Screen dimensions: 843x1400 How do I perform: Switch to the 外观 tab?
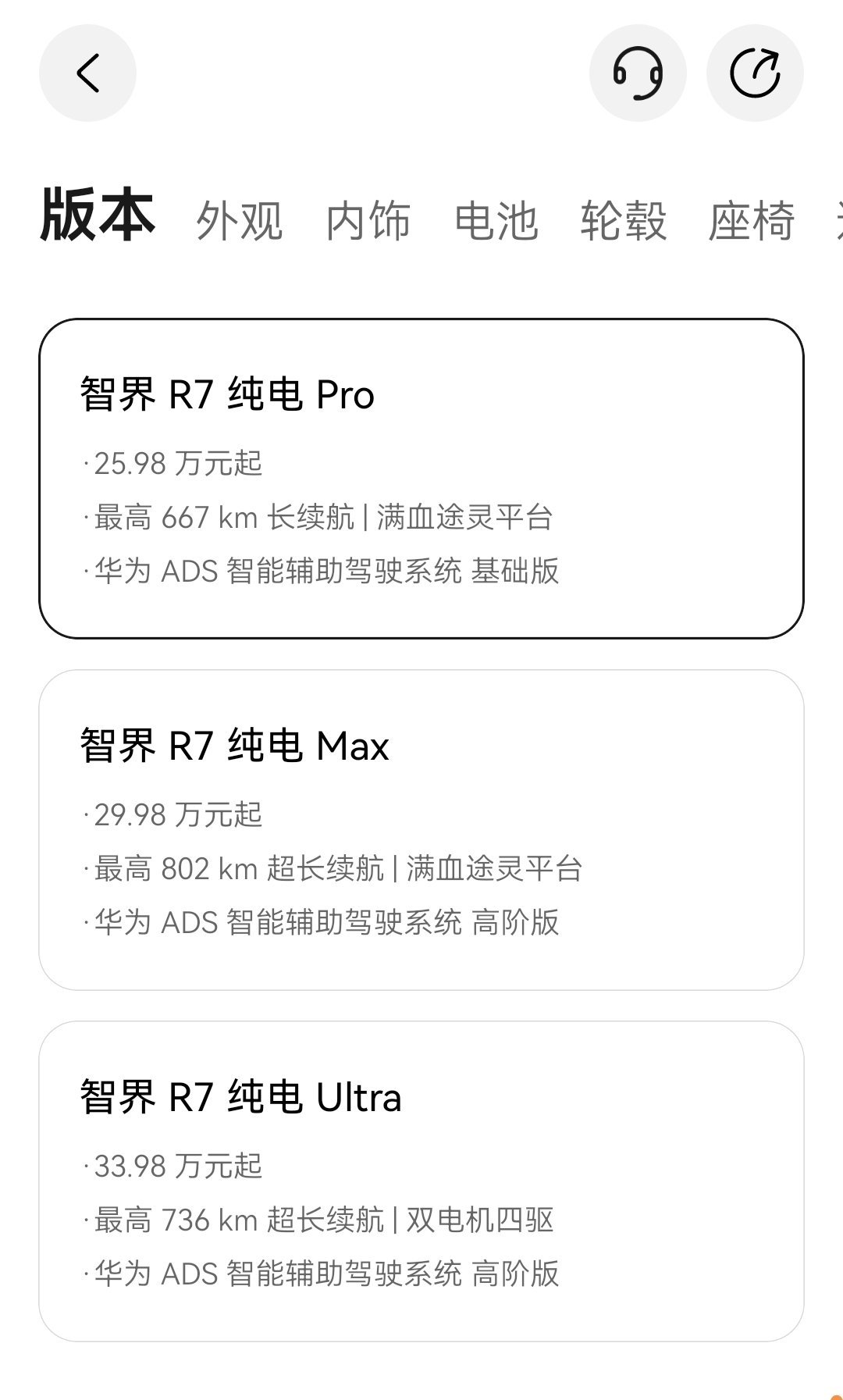[240, 220]
